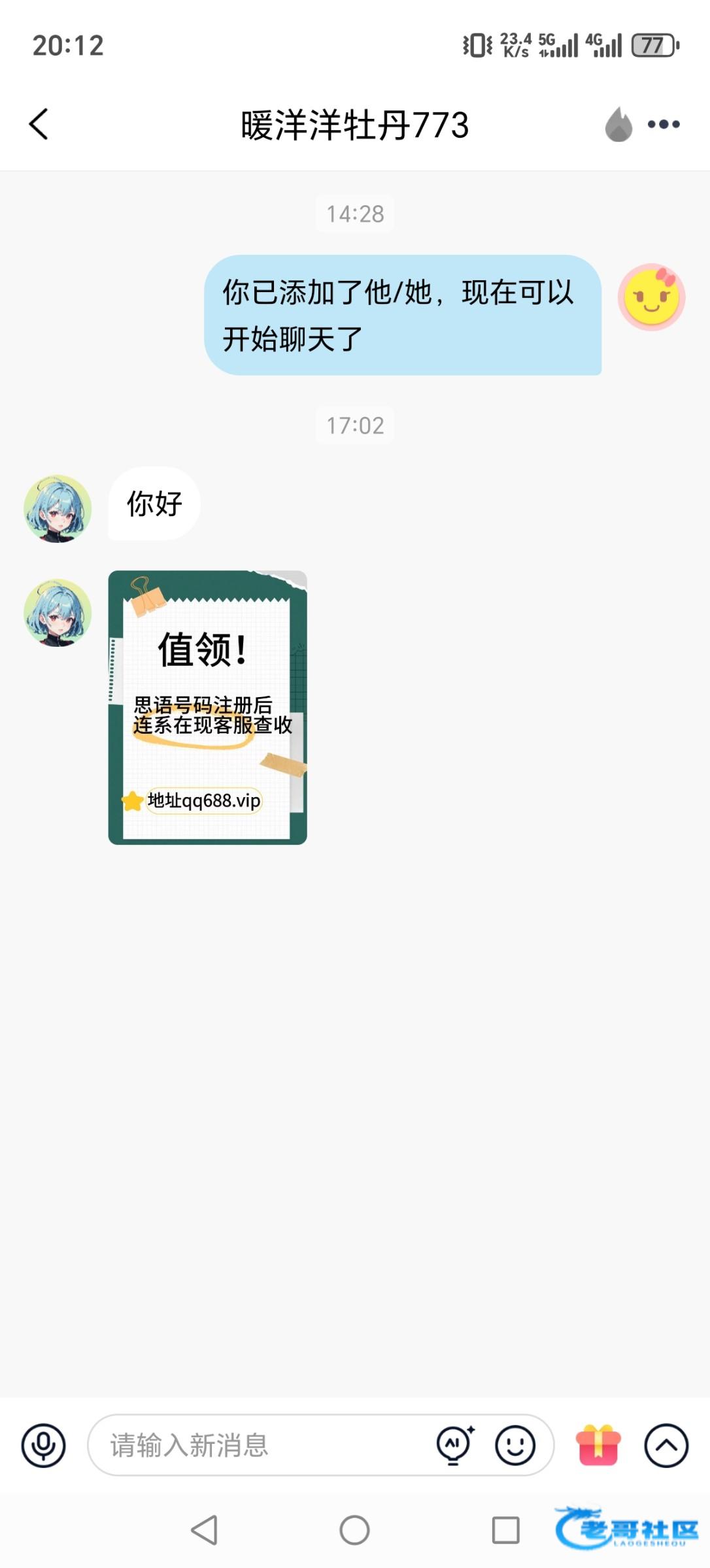Open the emoji picker

tap(515, 1445)
